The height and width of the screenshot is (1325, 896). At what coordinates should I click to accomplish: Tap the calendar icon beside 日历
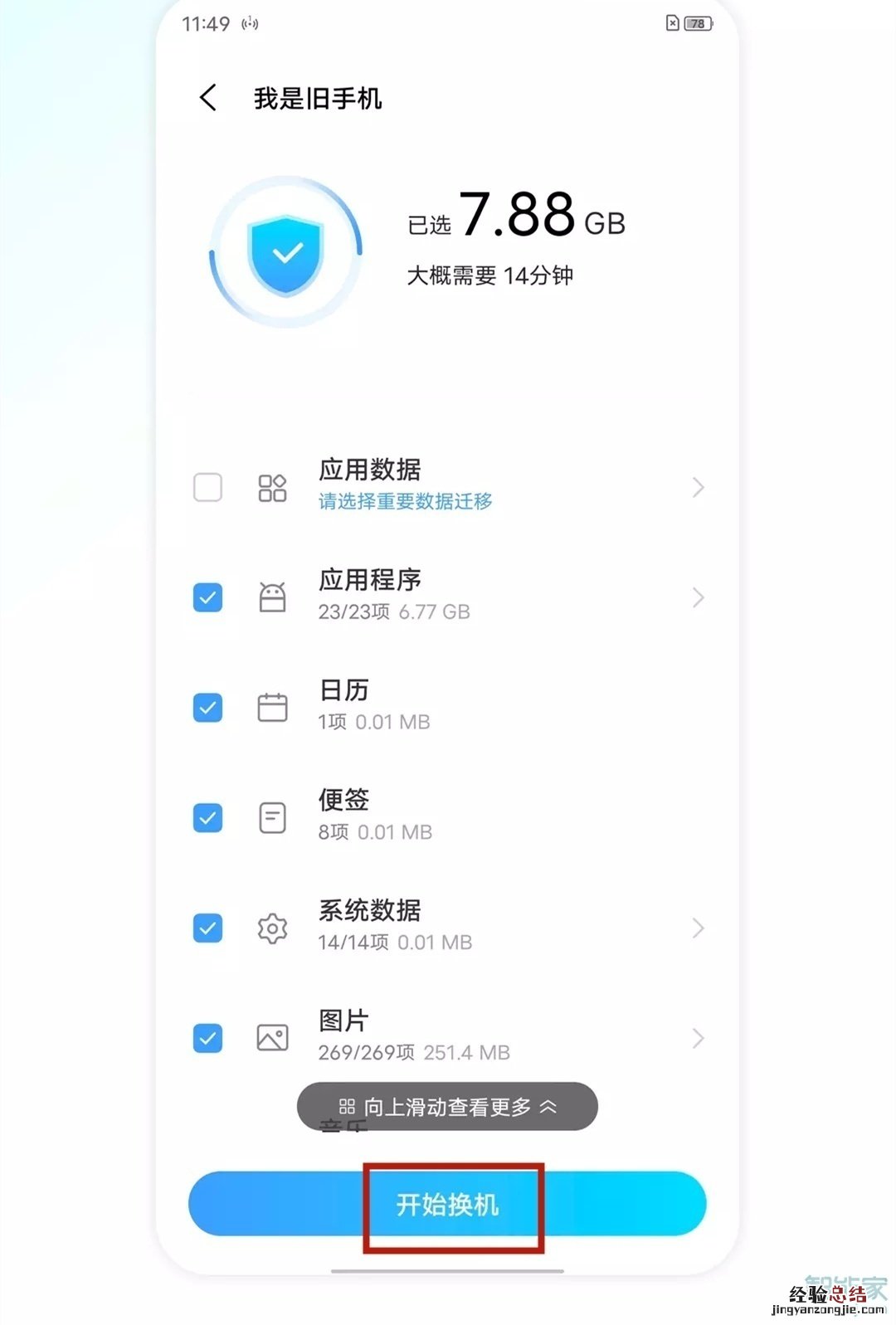coord(271,706)
